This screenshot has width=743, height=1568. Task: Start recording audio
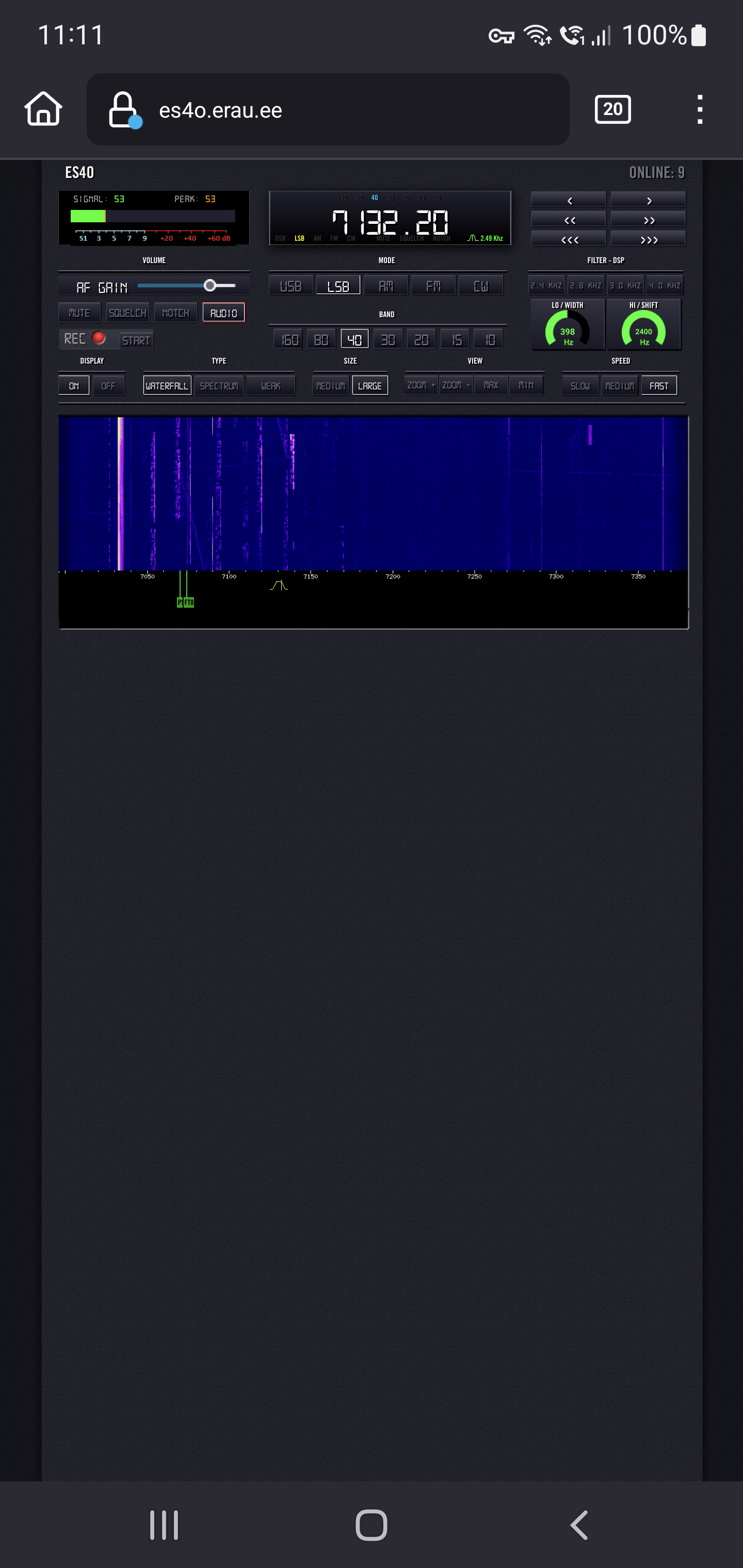tap(136, 340)
